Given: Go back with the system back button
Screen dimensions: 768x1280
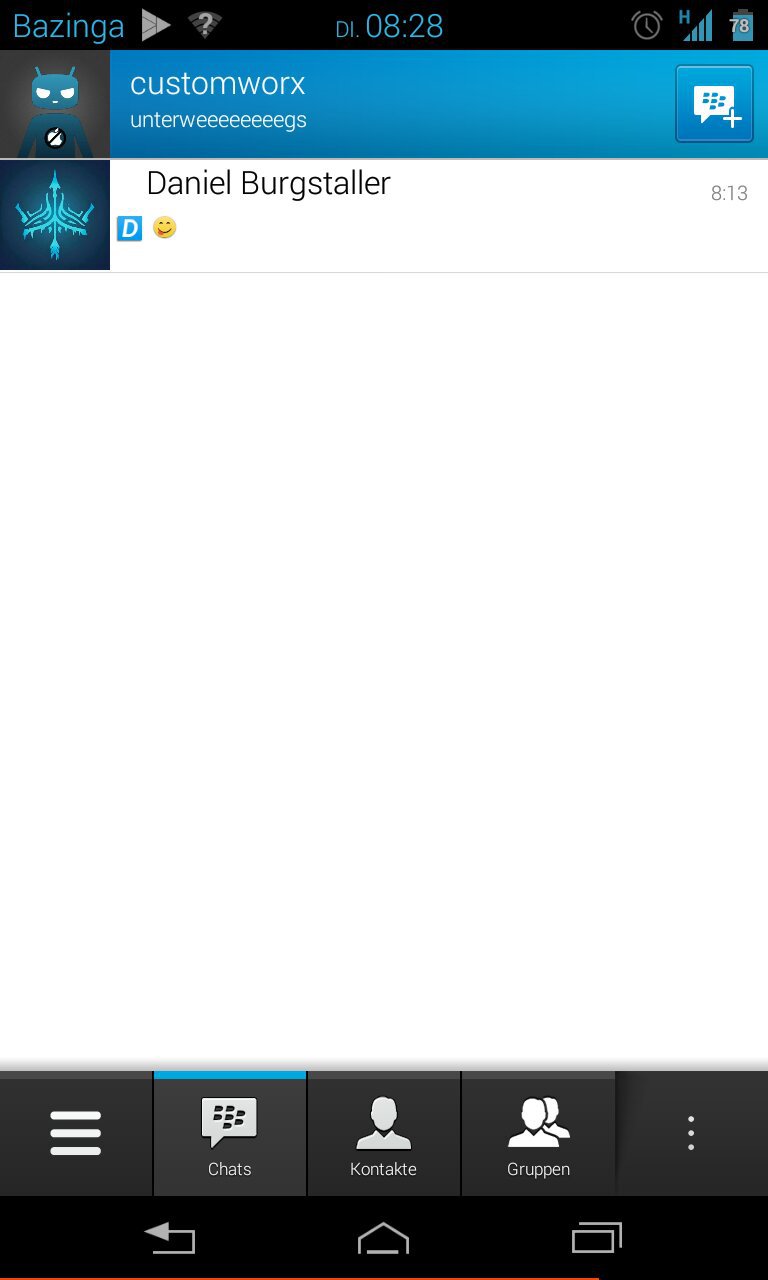Looking at the screenshot, I should point(169,1239).
